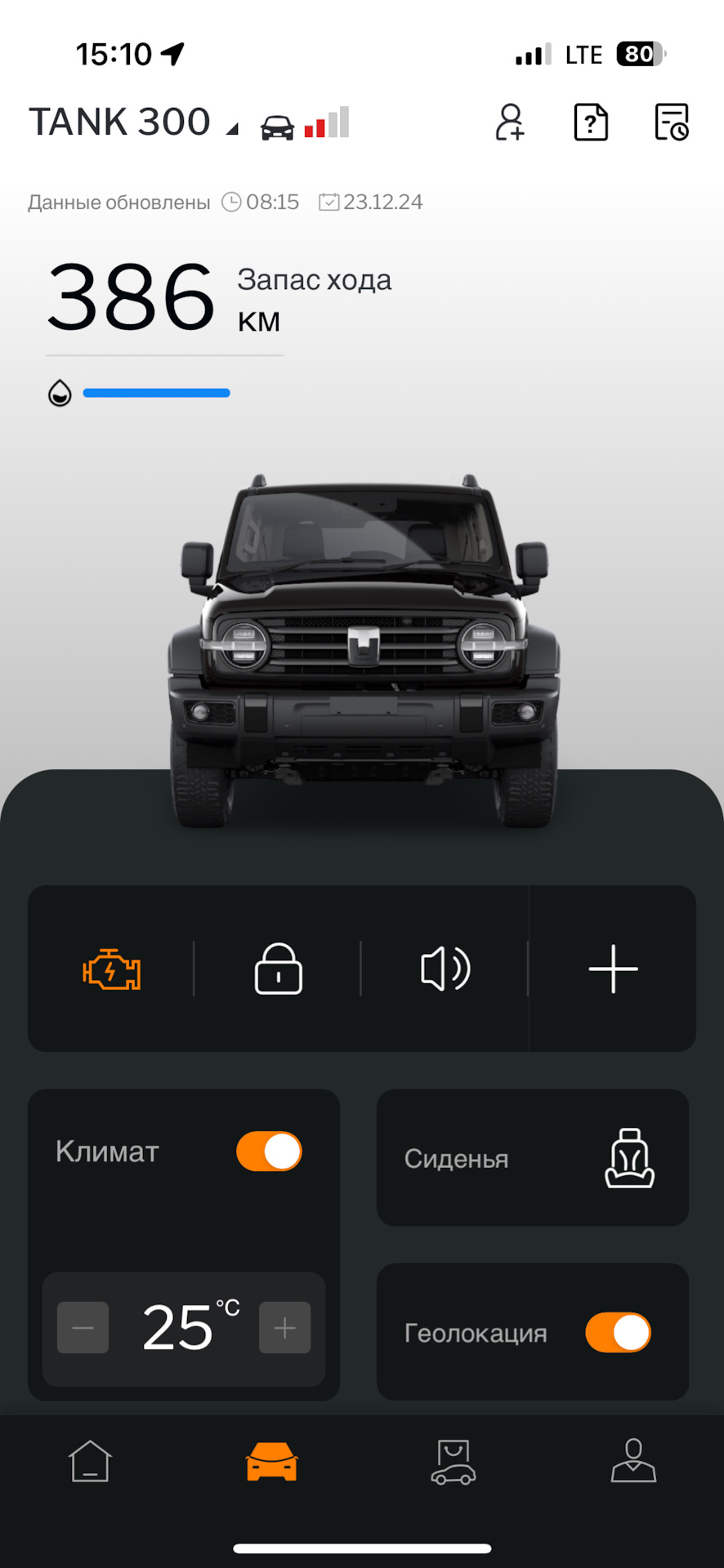The image size is (724, 1568).
Task: Tap the horn sound icon
Action: point(445,969)
